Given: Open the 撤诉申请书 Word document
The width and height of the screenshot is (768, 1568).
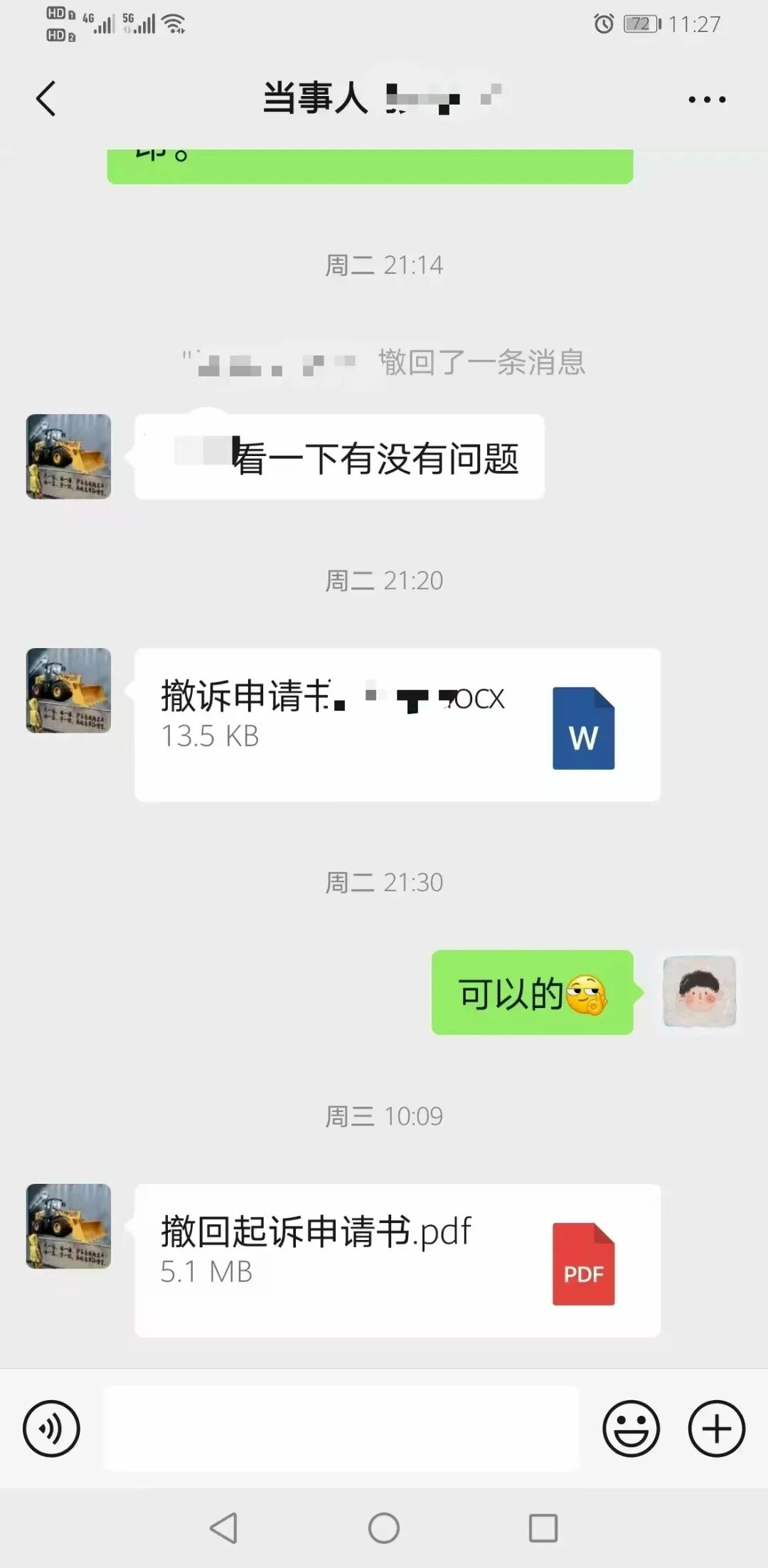Looking at the screenshot, I should pos(397,724).
